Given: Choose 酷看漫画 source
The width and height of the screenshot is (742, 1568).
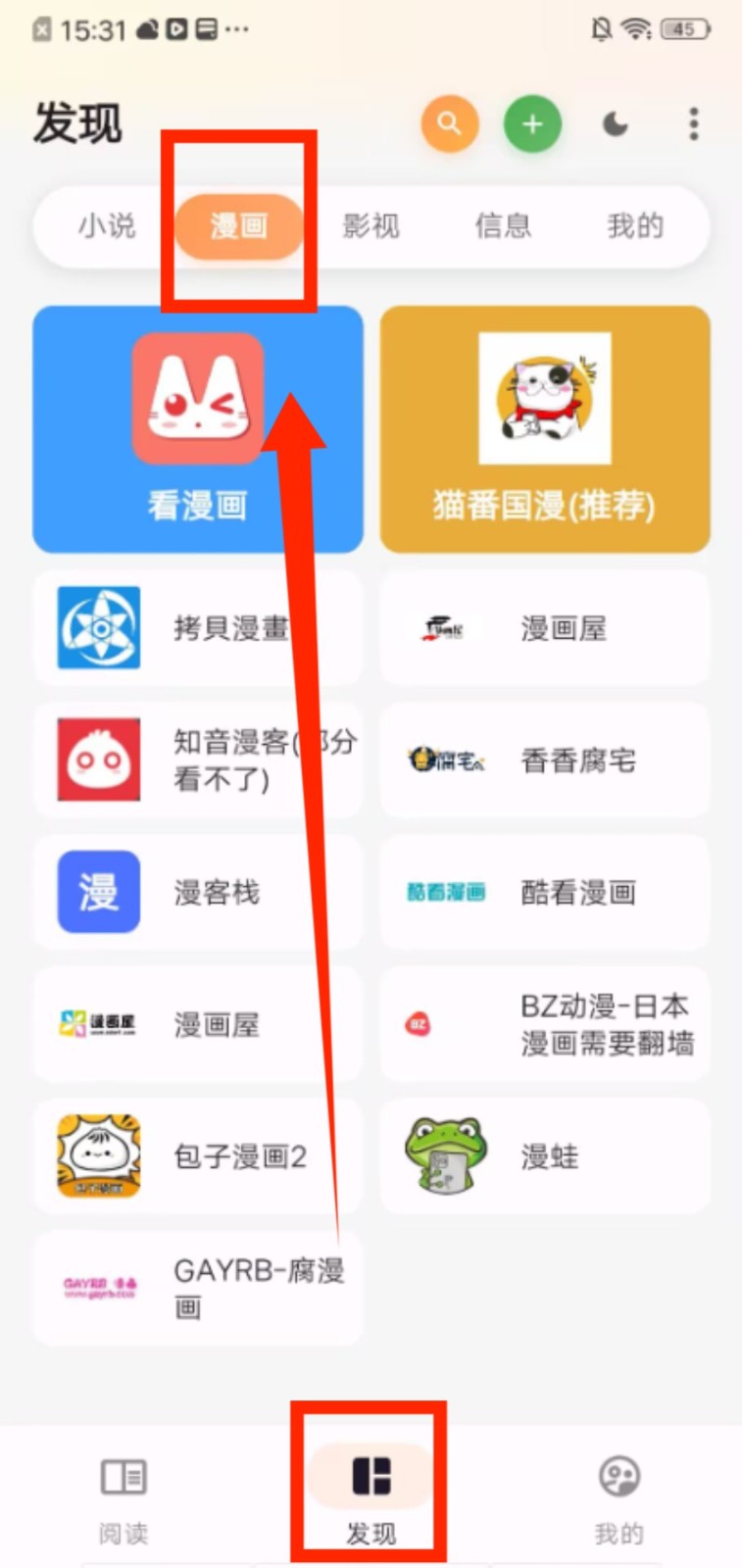Looking at the screenshot, I should tap(544, 892).
